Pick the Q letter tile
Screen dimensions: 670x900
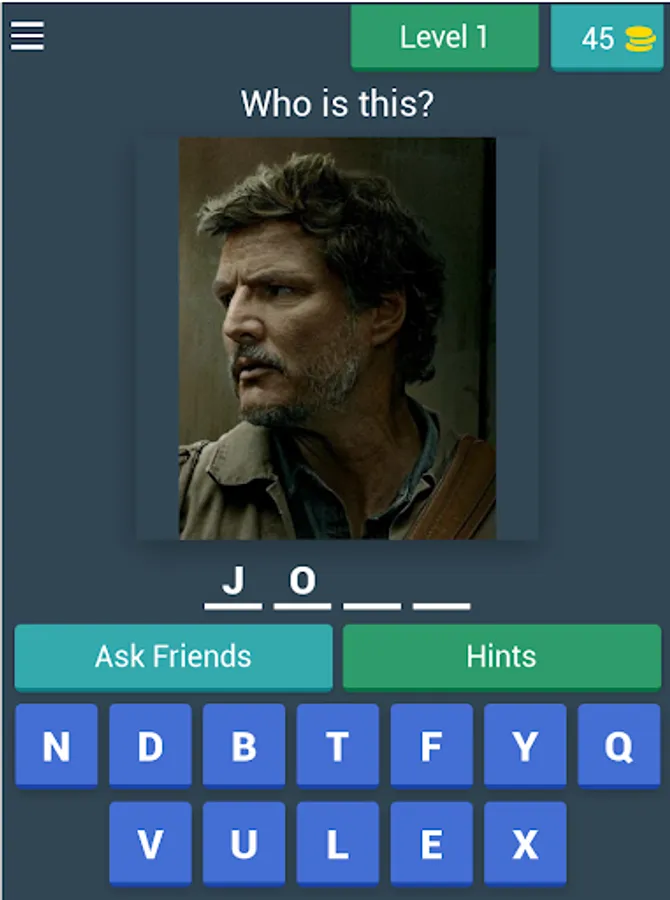click(x=619, y=746)
